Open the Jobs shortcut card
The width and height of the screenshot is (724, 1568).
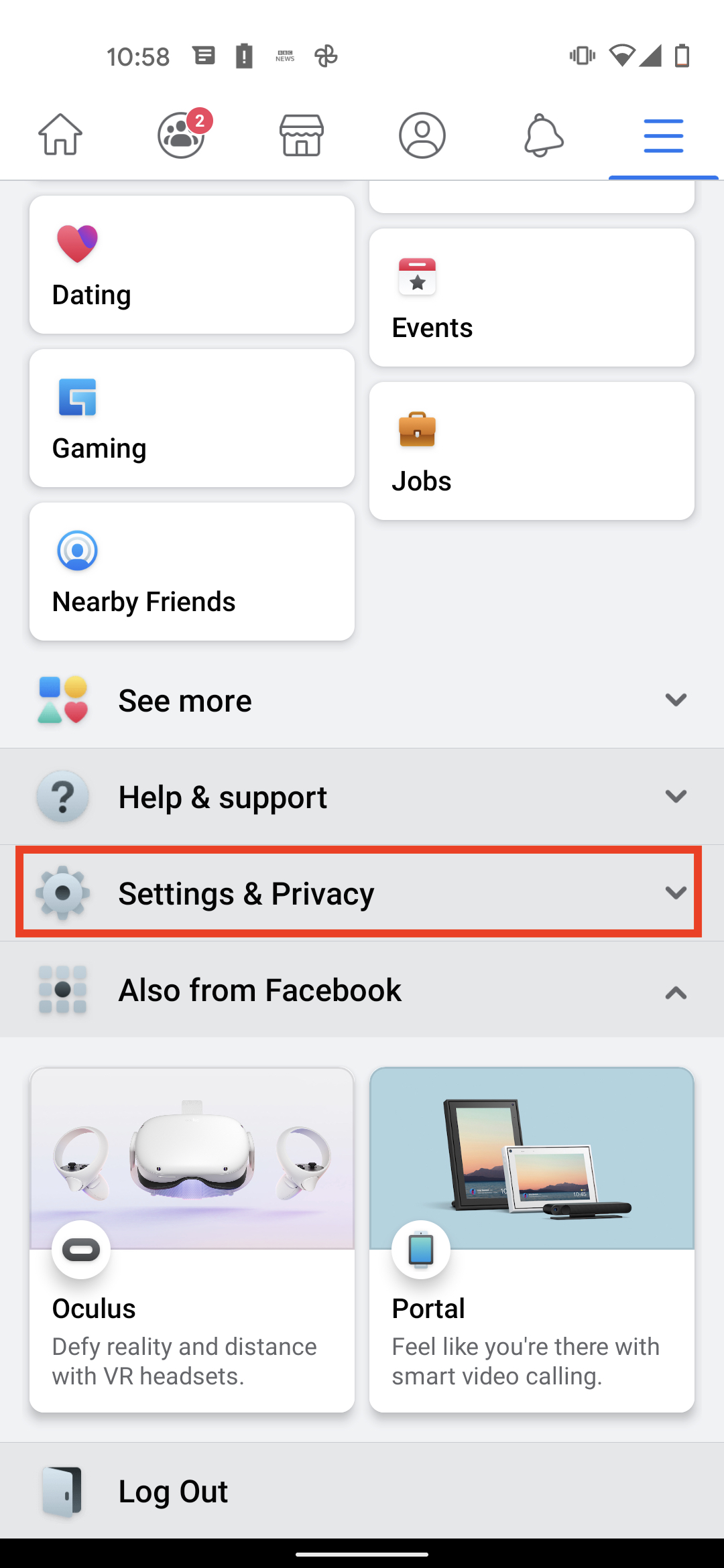point(532,451)
